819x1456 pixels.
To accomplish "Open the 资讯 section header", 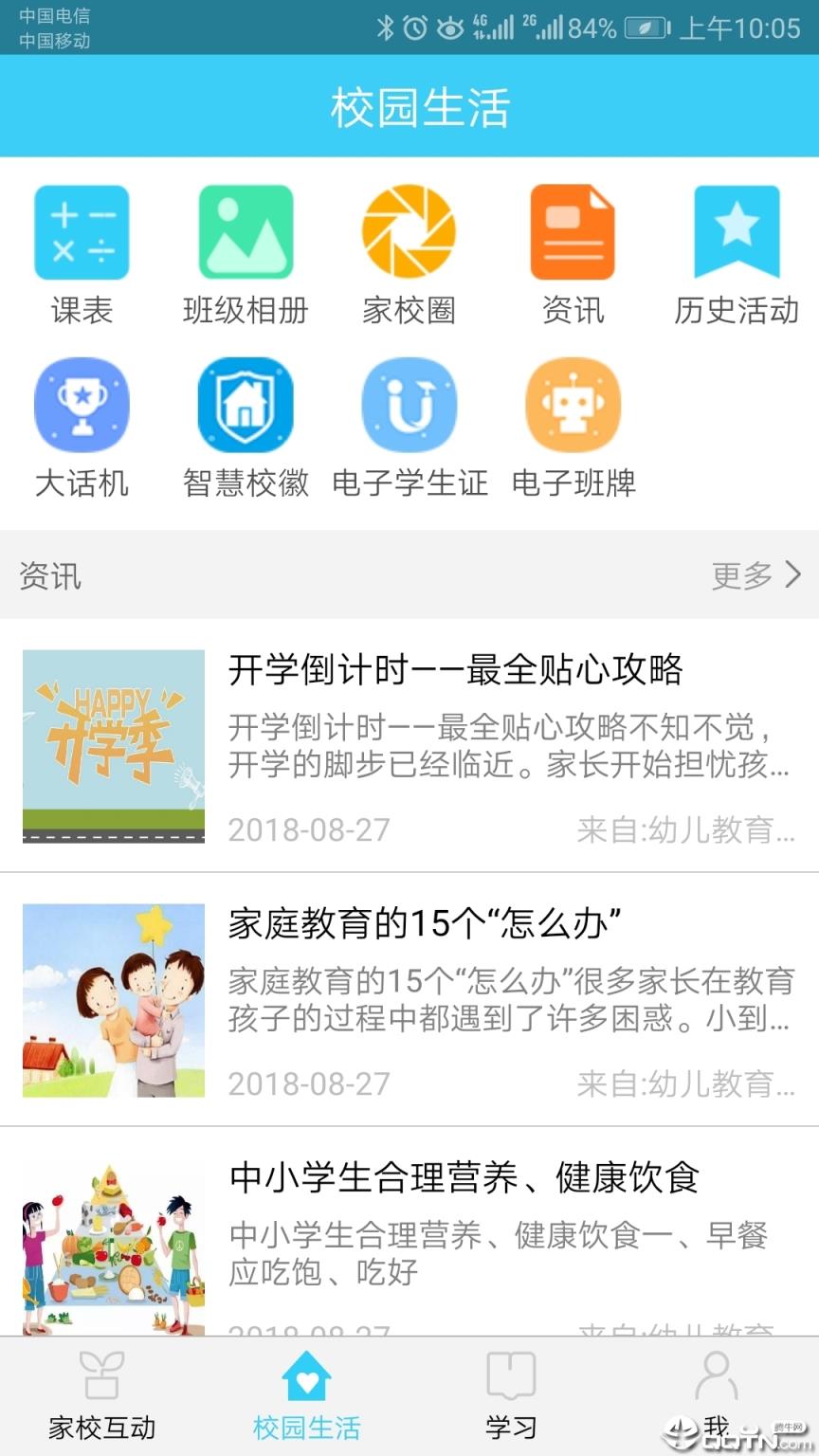I will coord(47,574).
